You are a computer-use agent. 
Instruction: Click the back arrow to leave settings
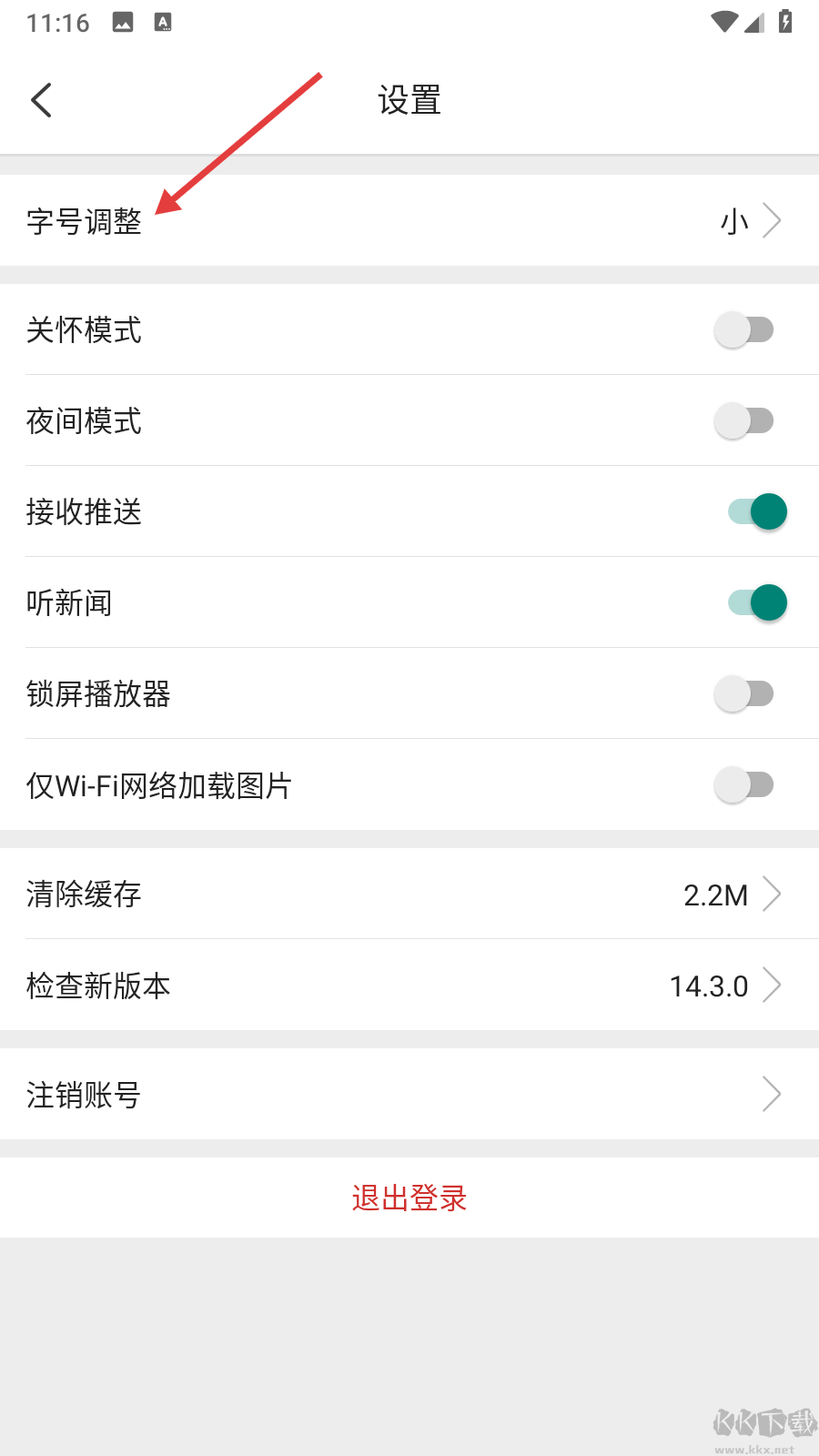tap(41, 100)
